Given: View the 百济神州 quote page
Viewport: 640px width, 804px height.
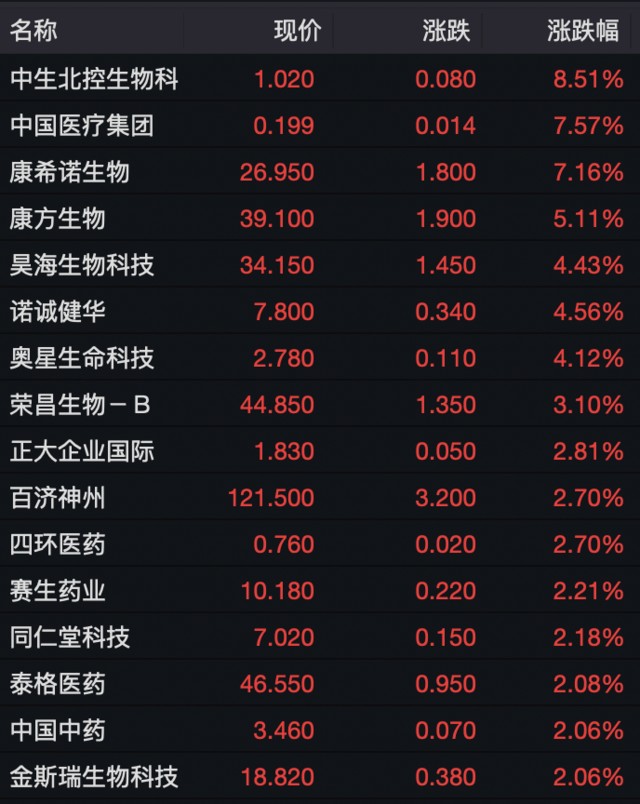Looking at the screenshot, I should pos(58,497).
